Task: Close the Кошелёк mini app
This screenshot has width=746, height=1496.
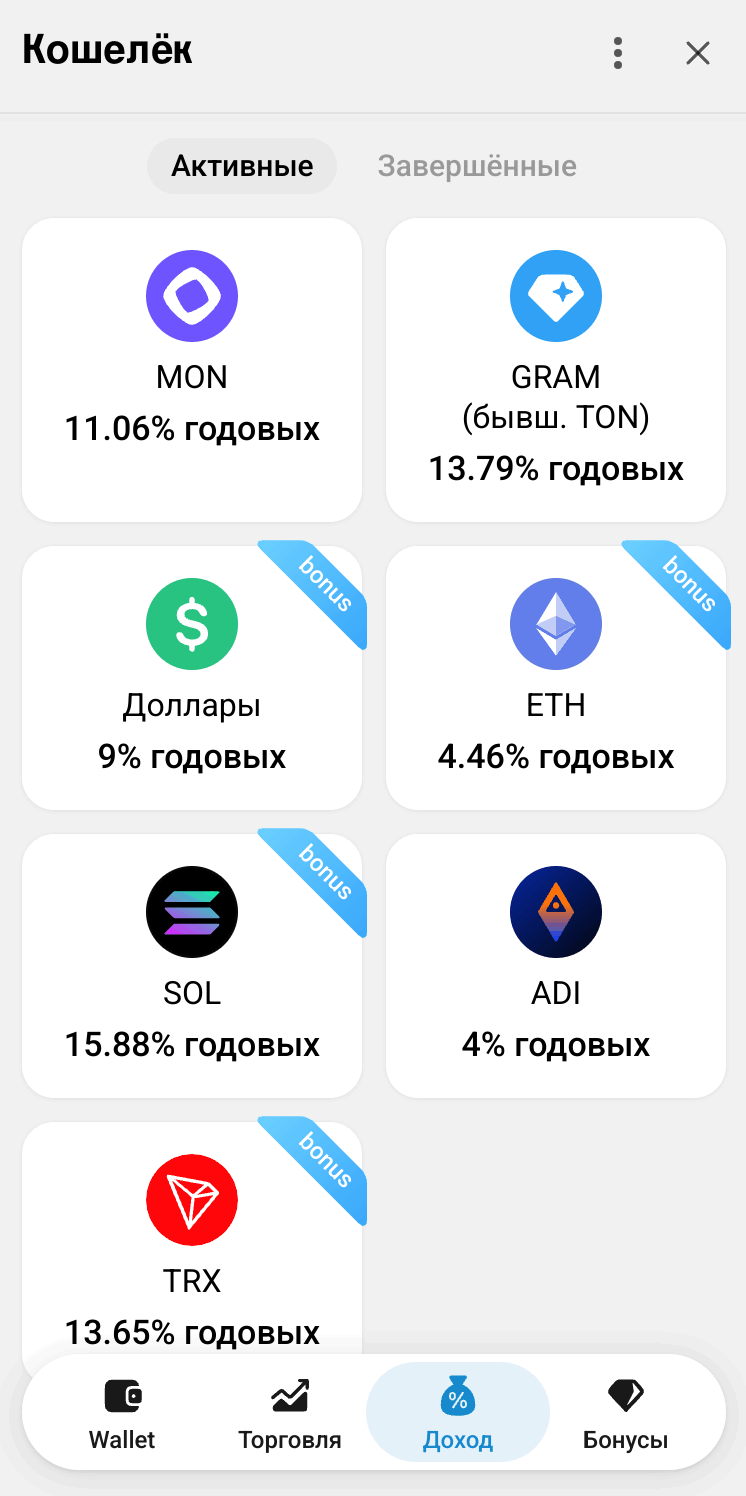Action: [697, 53]
